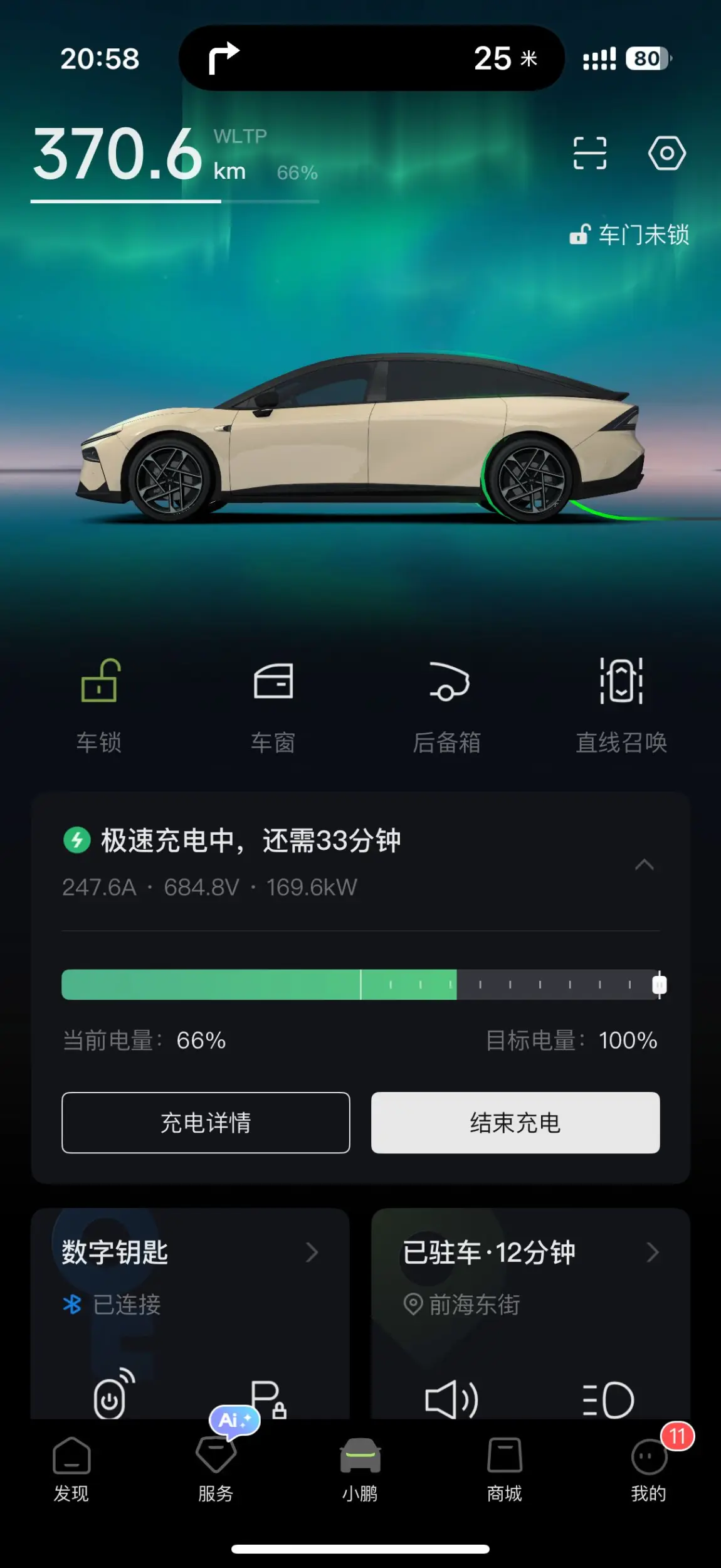
Task: Tap the navigation turn arrow in Dynamic Island
Action: (x=224, y=58)
